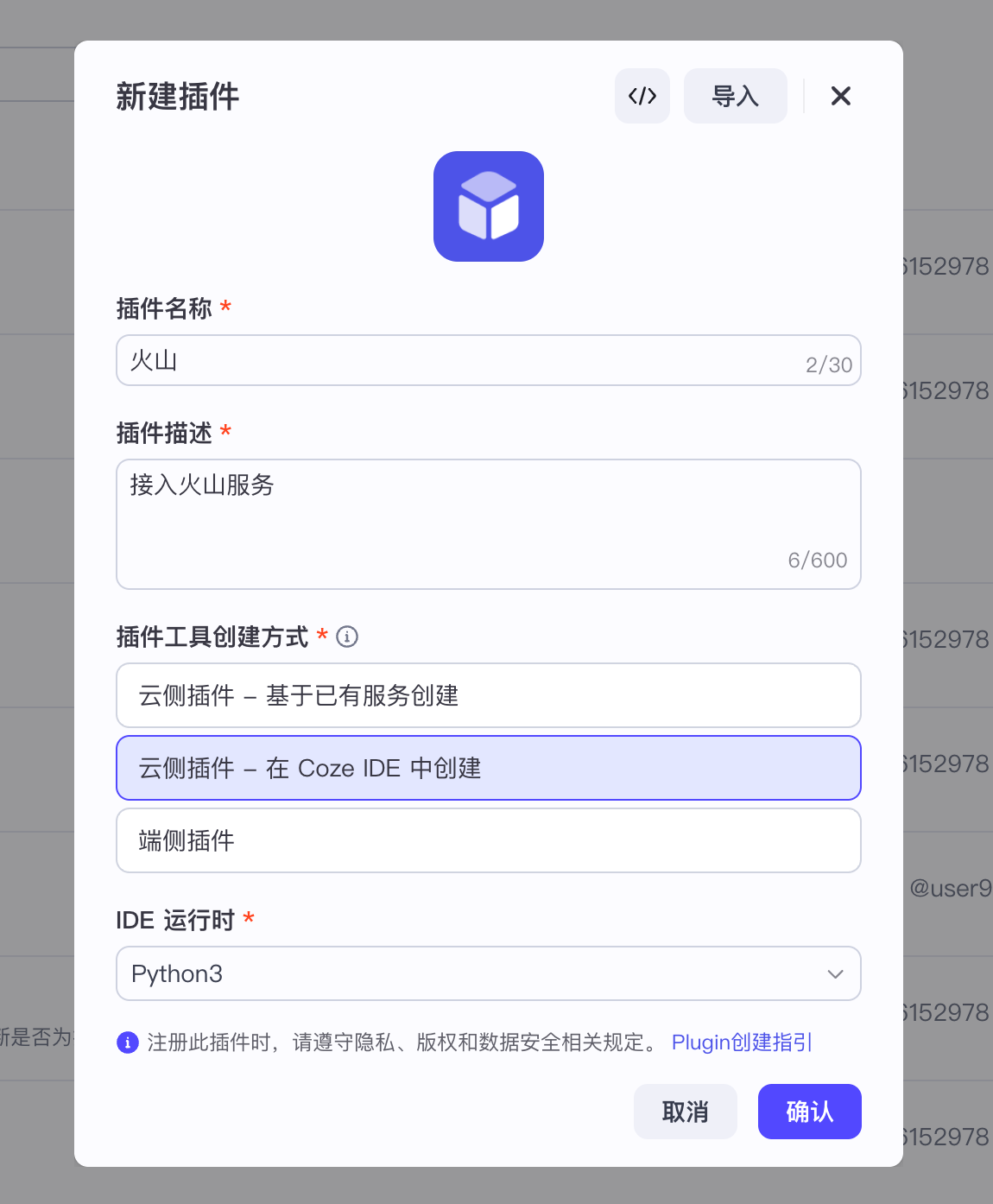Select 云侧插件 – 在 Coze IDE 中创建
Viewport: 993px width, 1204px height.
tap(488, 768)
